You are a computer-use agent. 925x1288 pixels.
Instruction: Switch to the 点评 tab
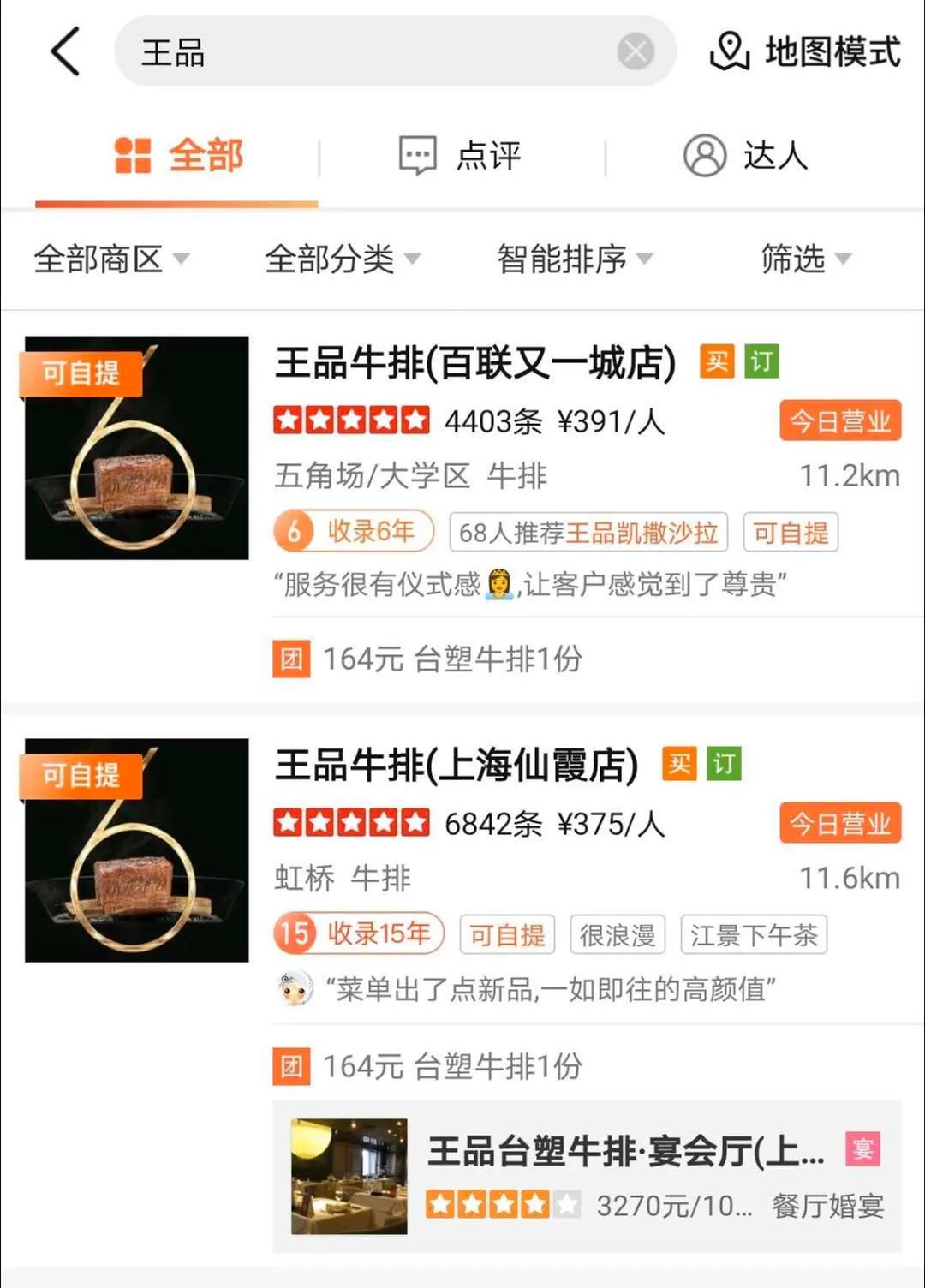pyautogui.click(x=461, y=156)
